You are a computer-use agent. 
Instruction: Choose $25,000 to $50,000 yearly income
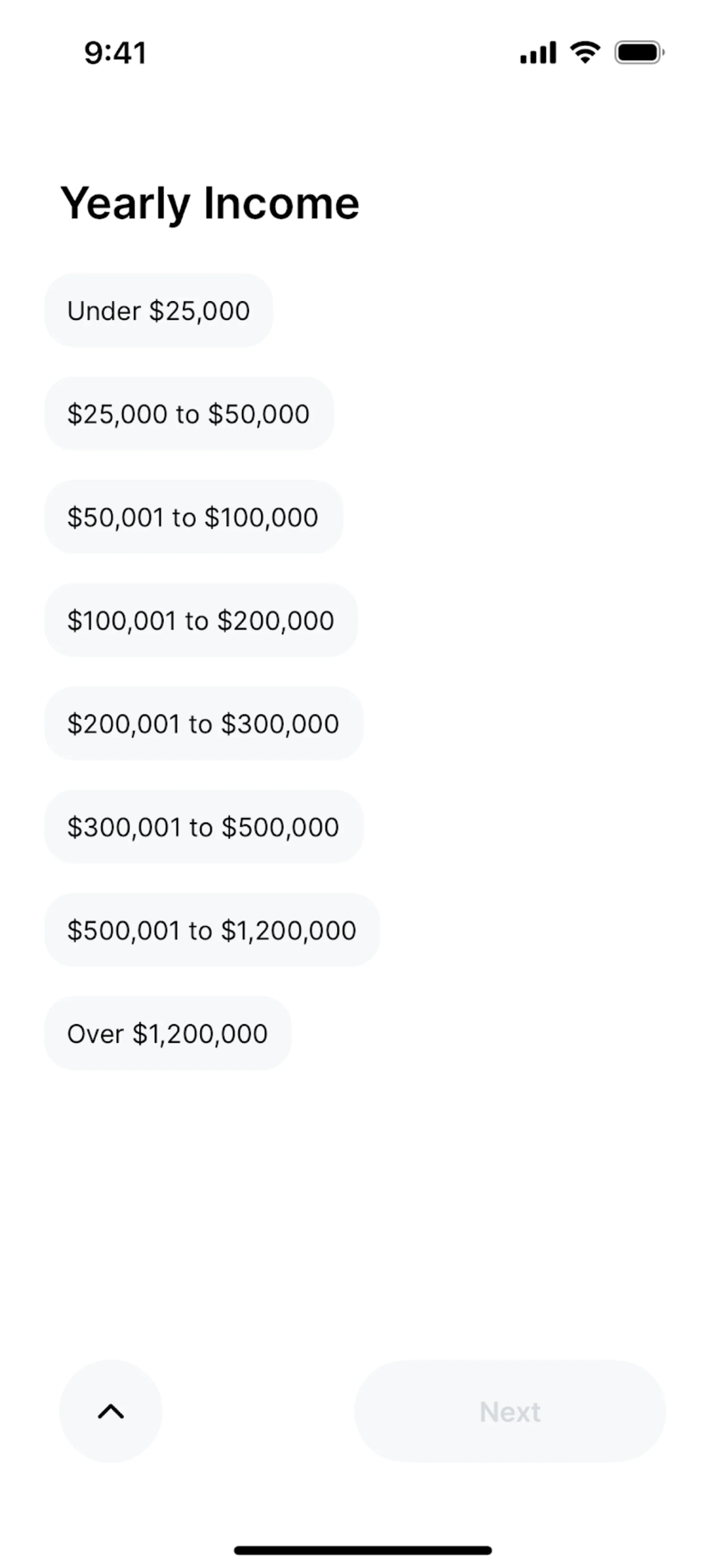click(x=189, y=414)
